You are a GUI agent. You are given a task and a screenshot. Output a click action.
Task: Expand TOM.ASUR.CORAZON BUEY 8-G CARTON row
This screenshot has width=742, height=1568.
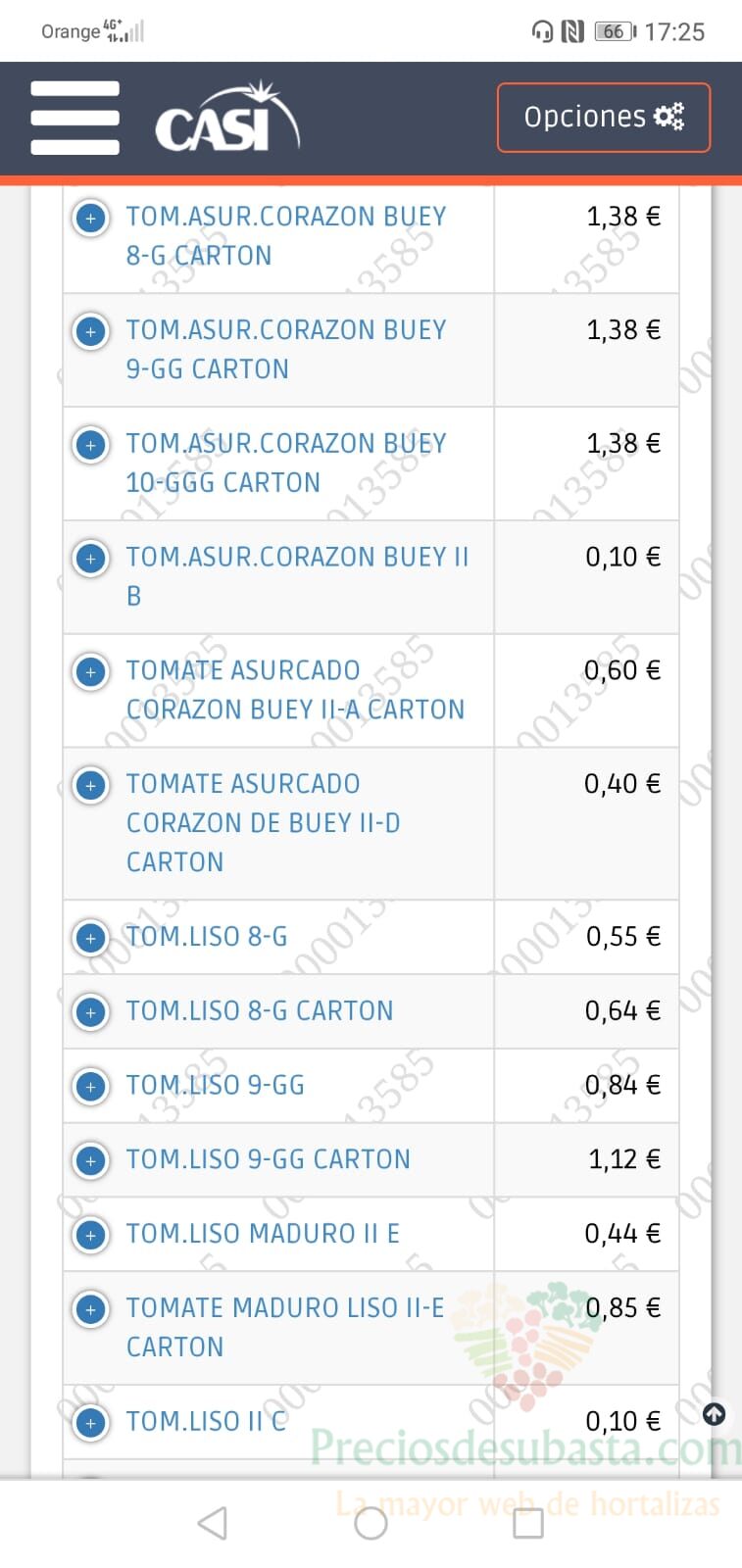pyautogui.click(x=90, y=218)
